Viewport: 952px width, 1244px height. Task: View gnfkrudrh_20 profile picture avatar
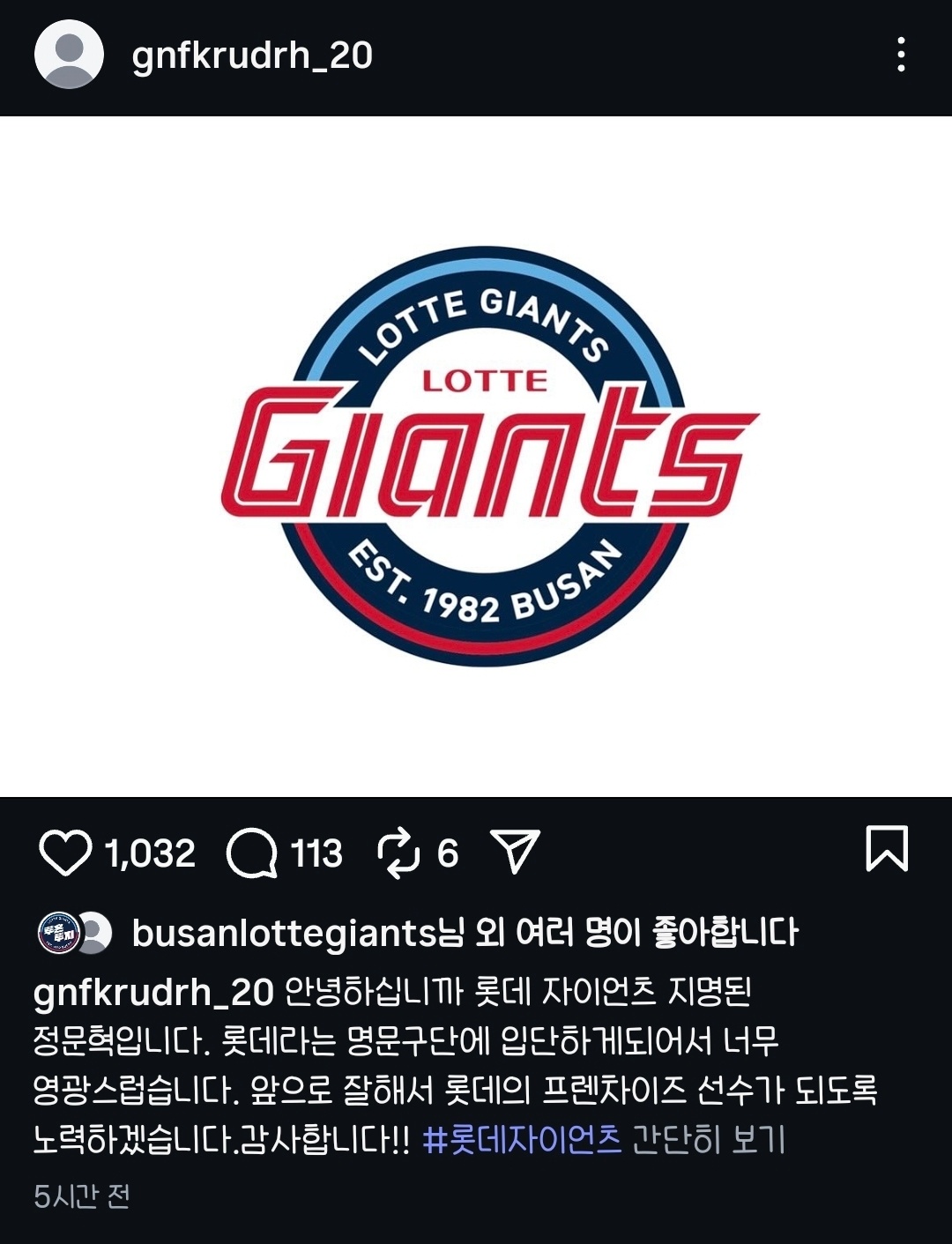[x=69, y=55]
